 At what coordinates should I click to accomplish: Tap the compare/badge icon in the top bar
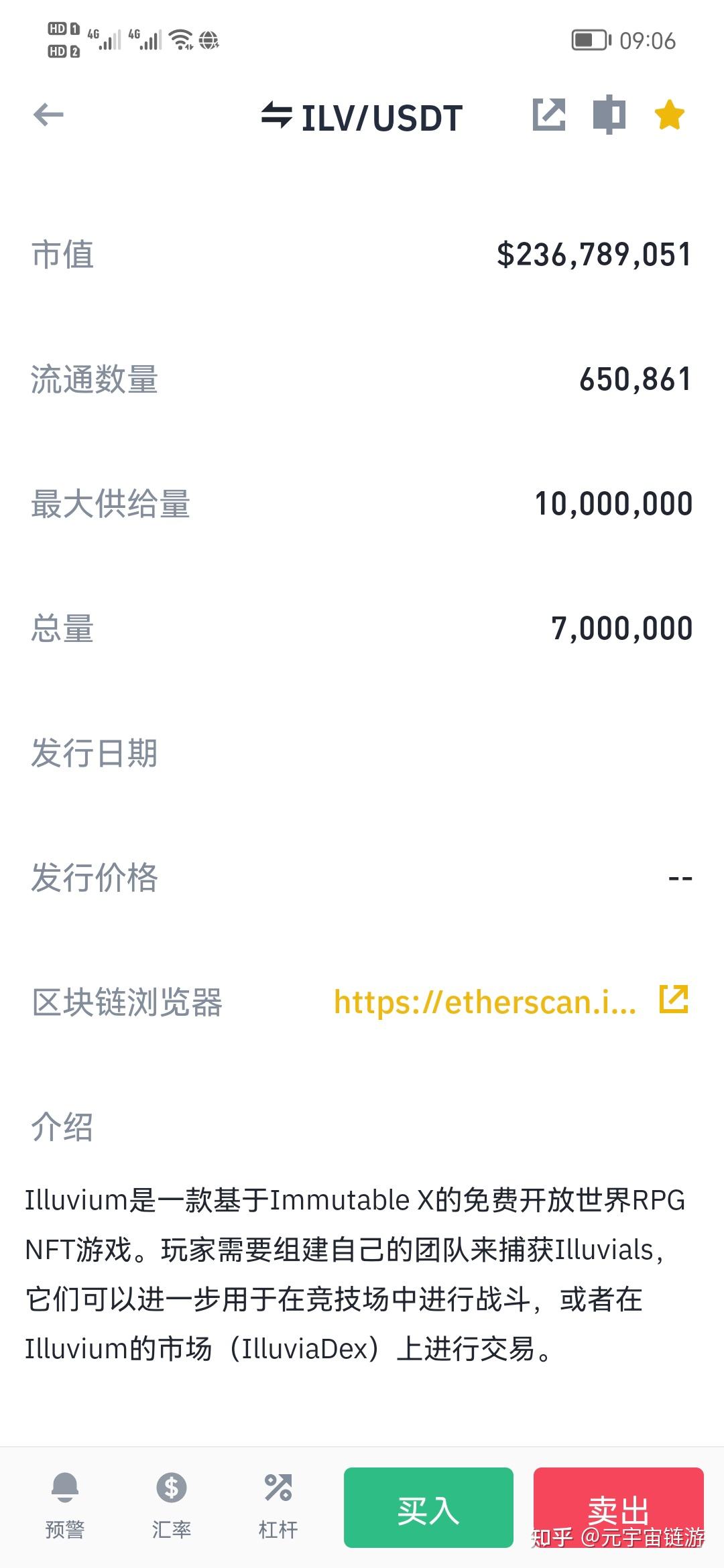click(609, 115)
